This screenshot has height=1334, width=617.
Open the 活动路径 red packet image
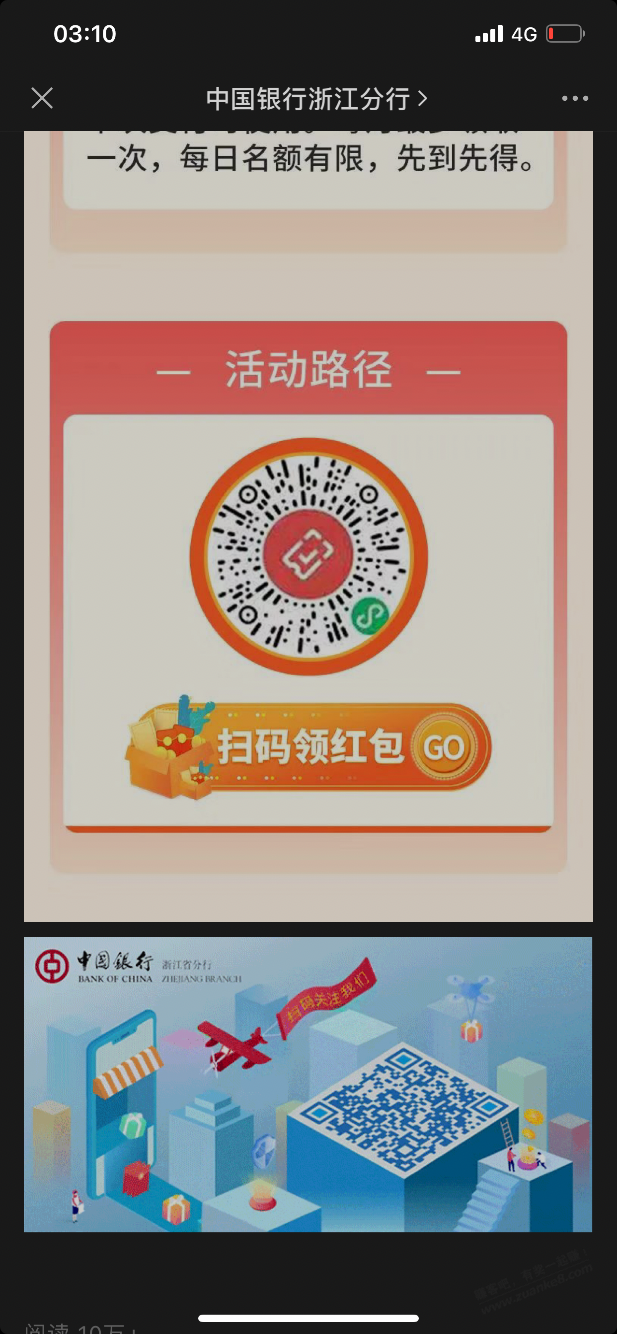[x=308, y=600]
